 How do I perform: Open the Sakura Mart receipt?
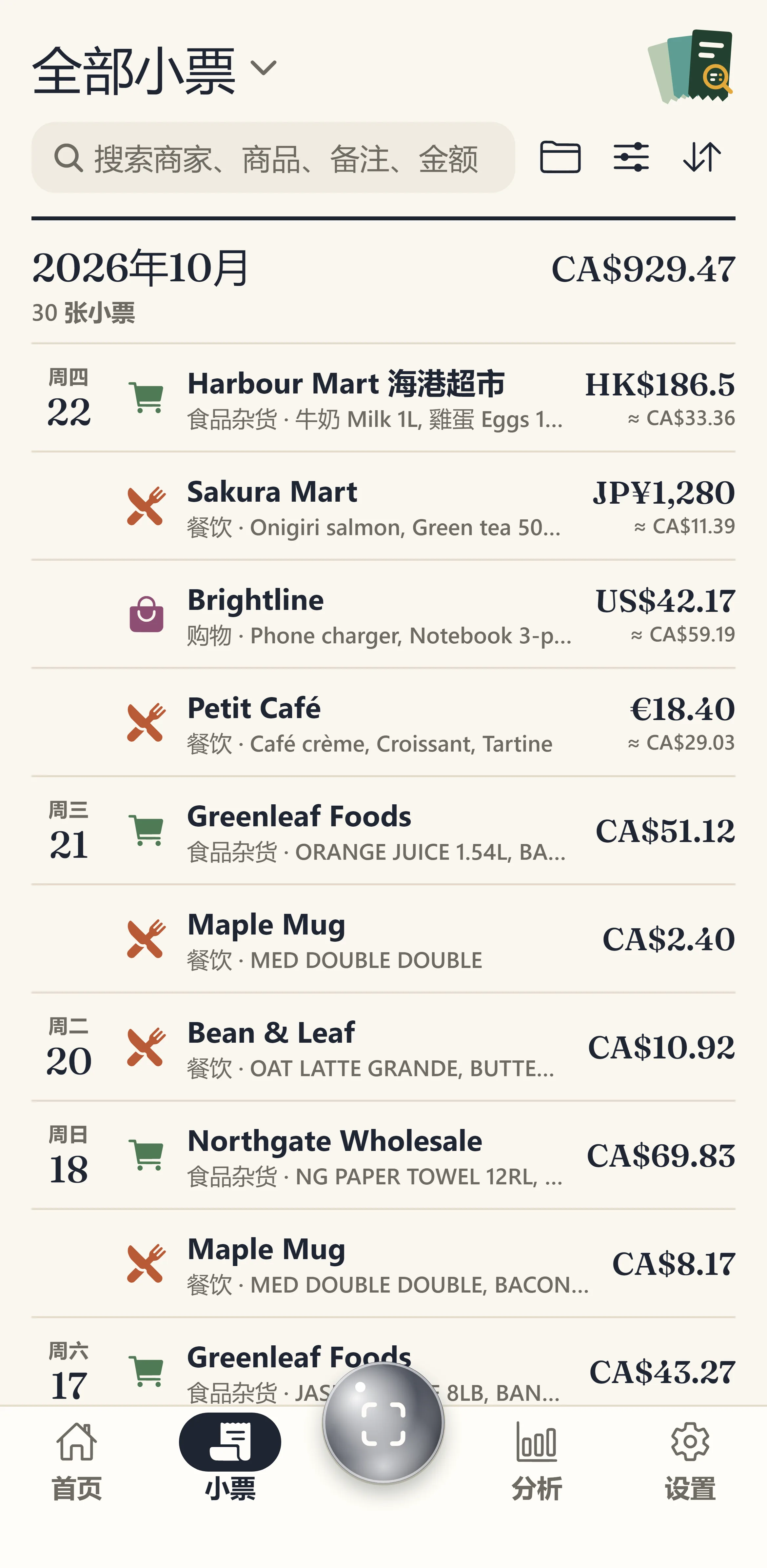pyautogui.click(x=383, y=506)
